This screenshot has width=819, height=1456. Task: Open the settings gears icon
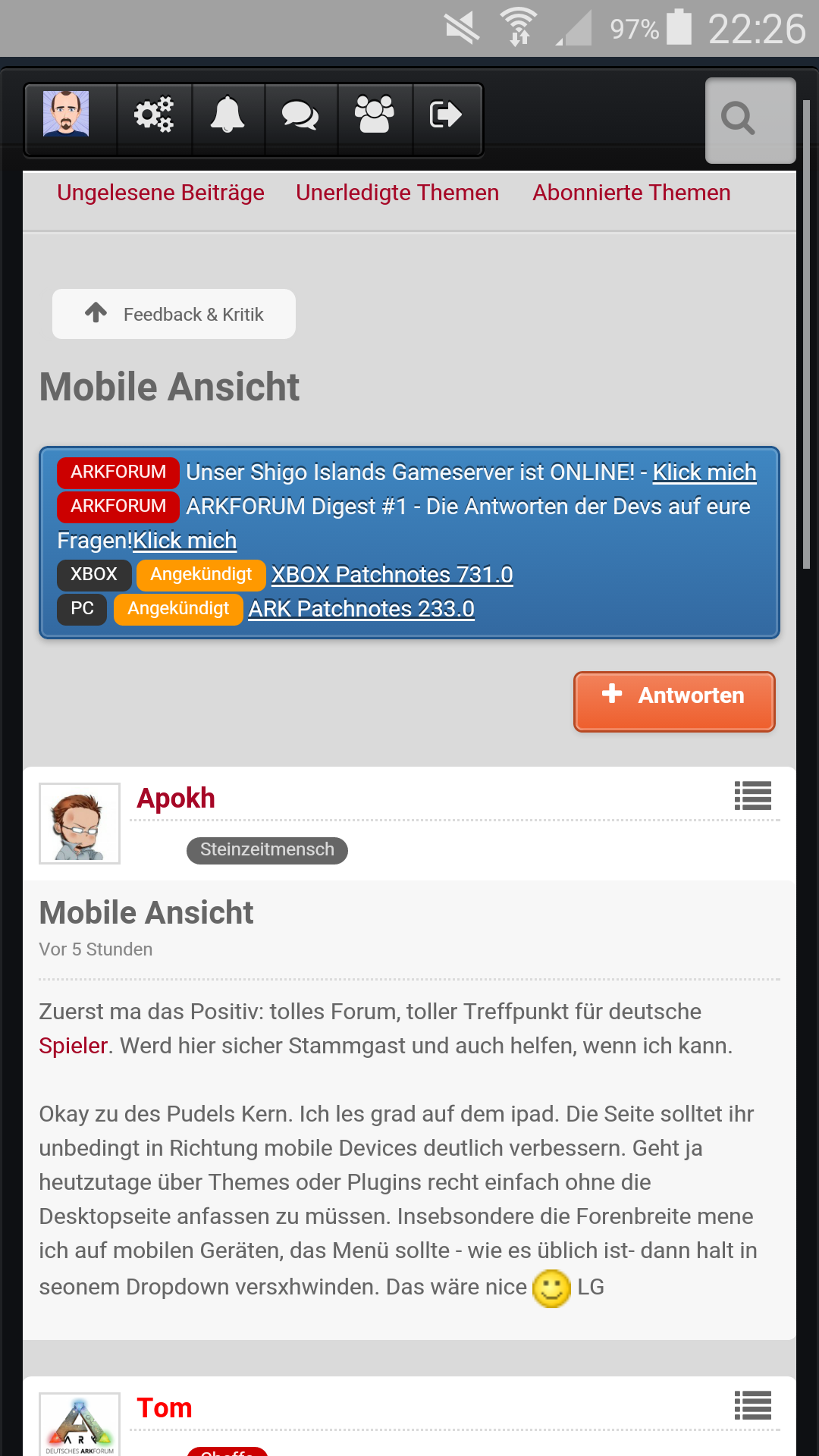pyautogui.click(x=154, y=115)
